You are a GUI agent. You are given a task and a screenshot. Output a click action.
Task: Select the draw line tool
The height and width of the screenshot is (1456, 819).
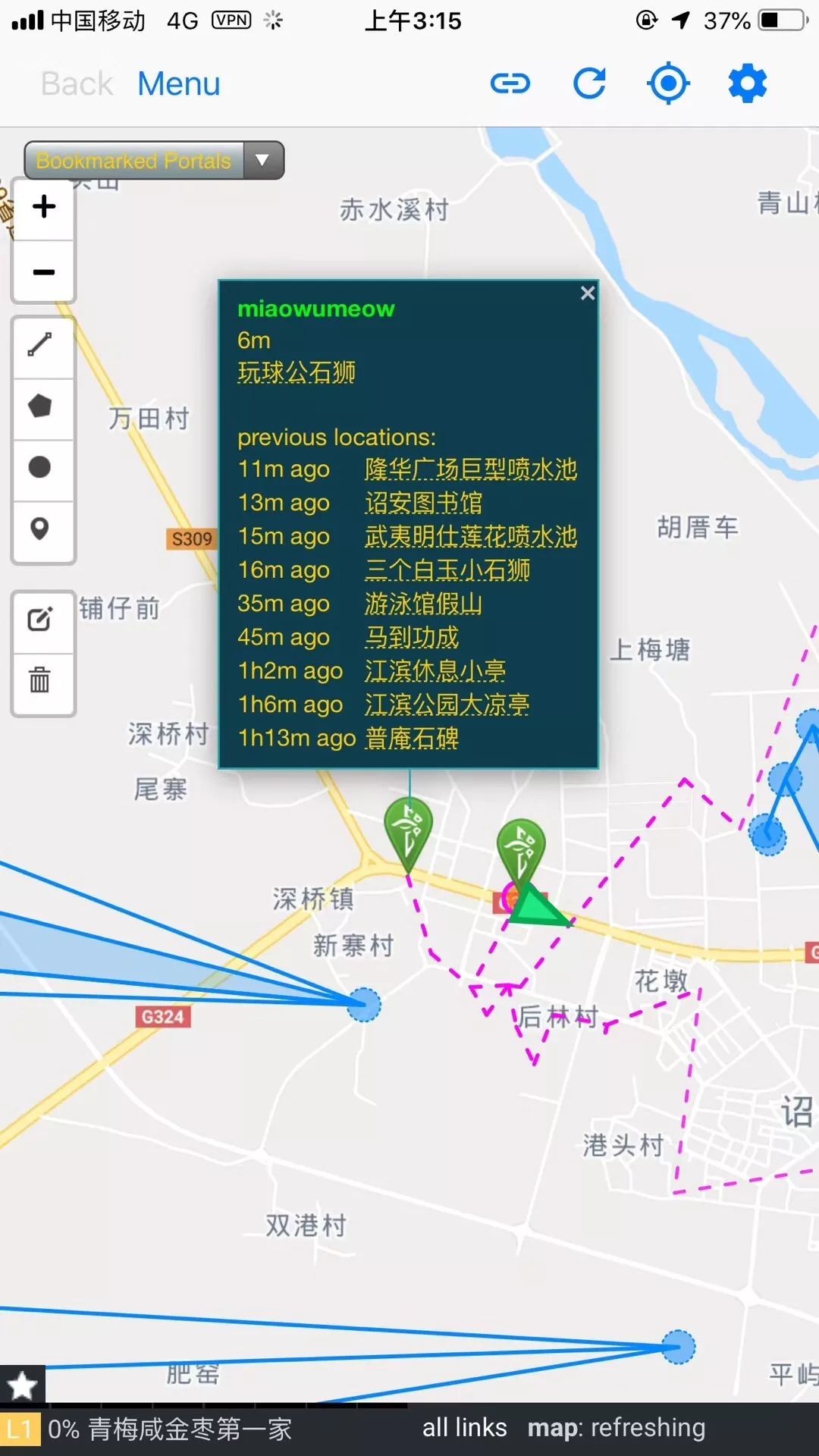[43, 345]
